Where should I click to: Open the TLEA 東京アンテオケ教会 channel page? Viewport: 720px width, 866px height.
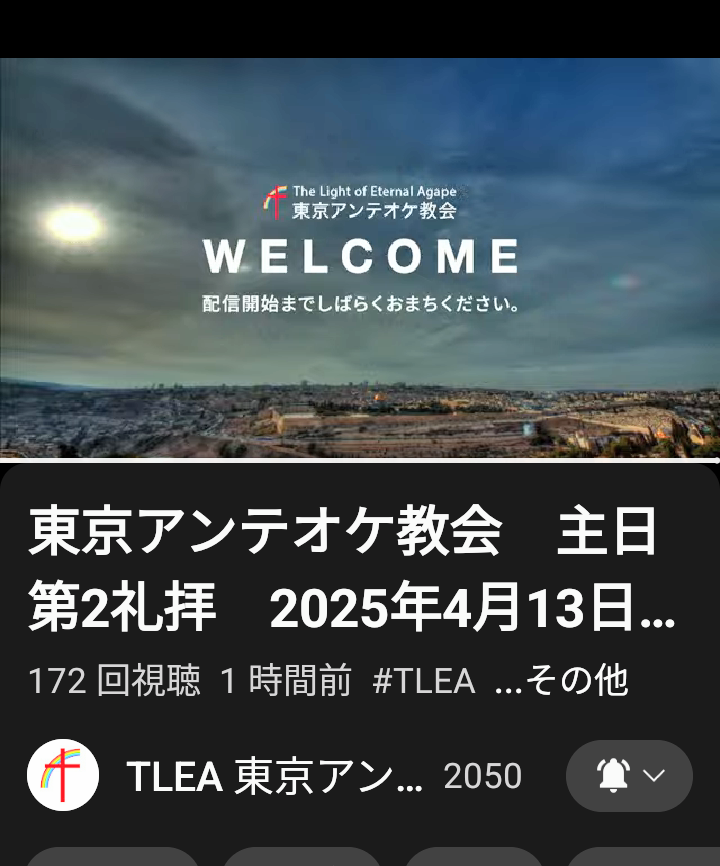coord(274,776)
